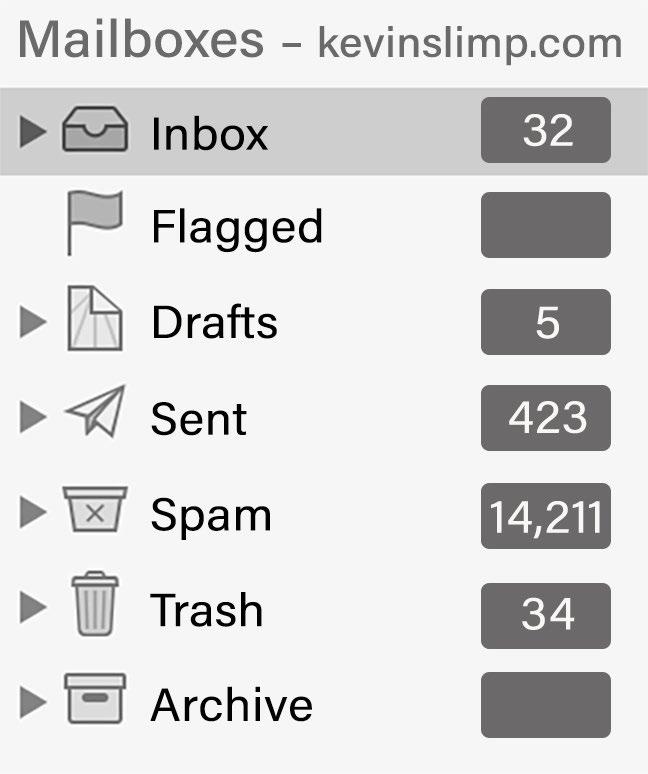Open the Sent mailbox

[198, 418]
